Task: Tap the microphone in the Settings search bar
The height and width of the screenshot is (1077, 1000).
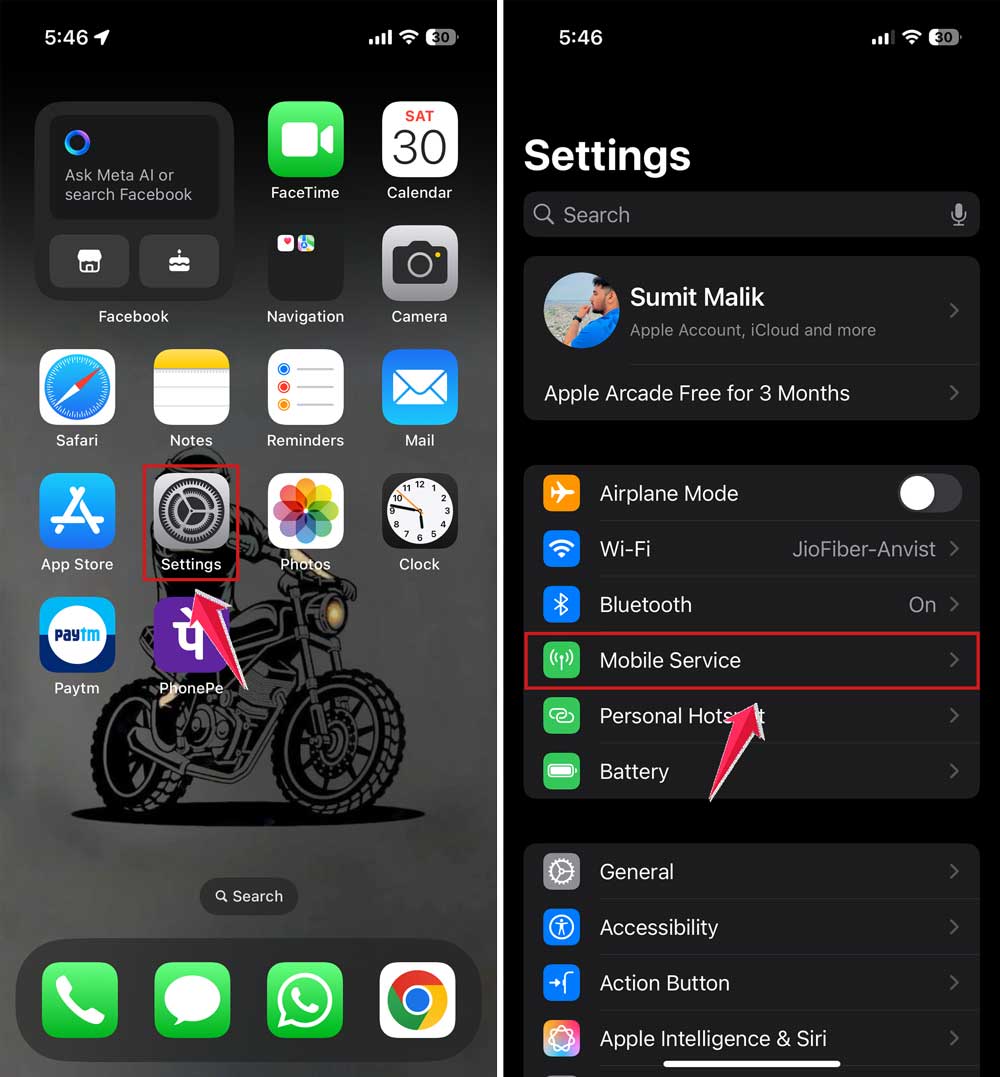Action: pyautogui.click(x=958, y=214)
